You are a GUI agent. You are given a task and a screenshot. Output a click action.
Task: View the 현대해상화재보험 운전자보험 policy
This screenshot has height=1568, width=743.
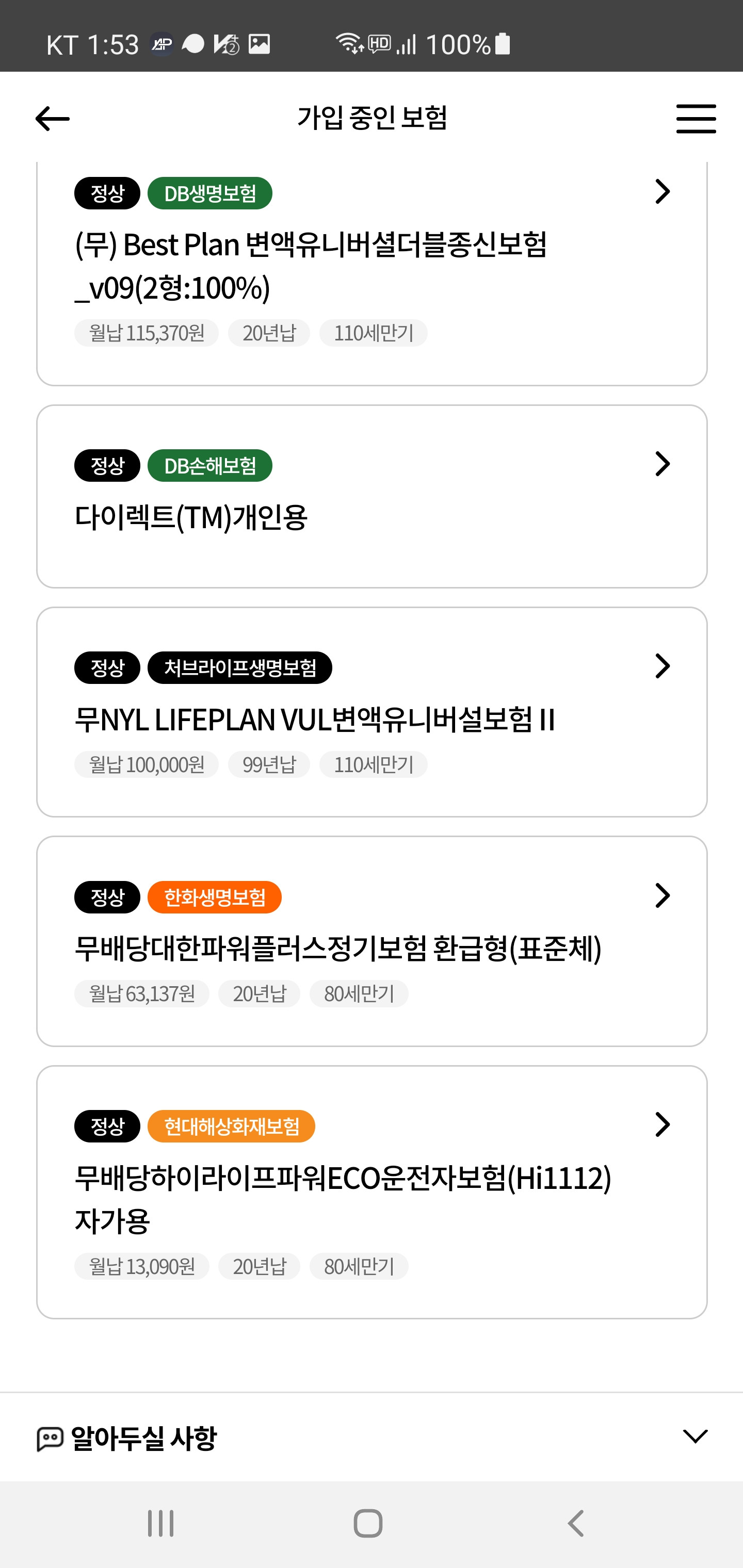372,1192
